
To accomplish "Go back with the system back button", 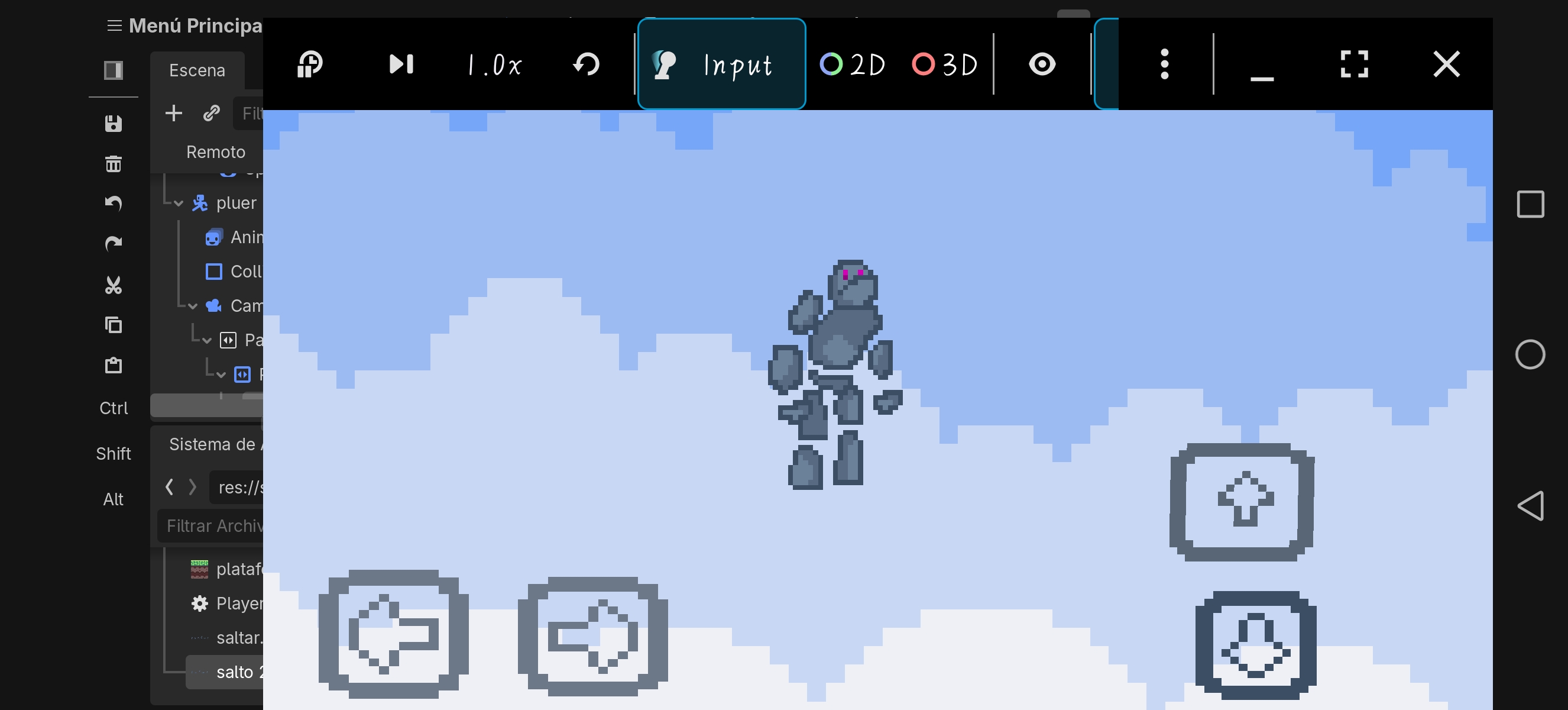I will click(1530, 505).
